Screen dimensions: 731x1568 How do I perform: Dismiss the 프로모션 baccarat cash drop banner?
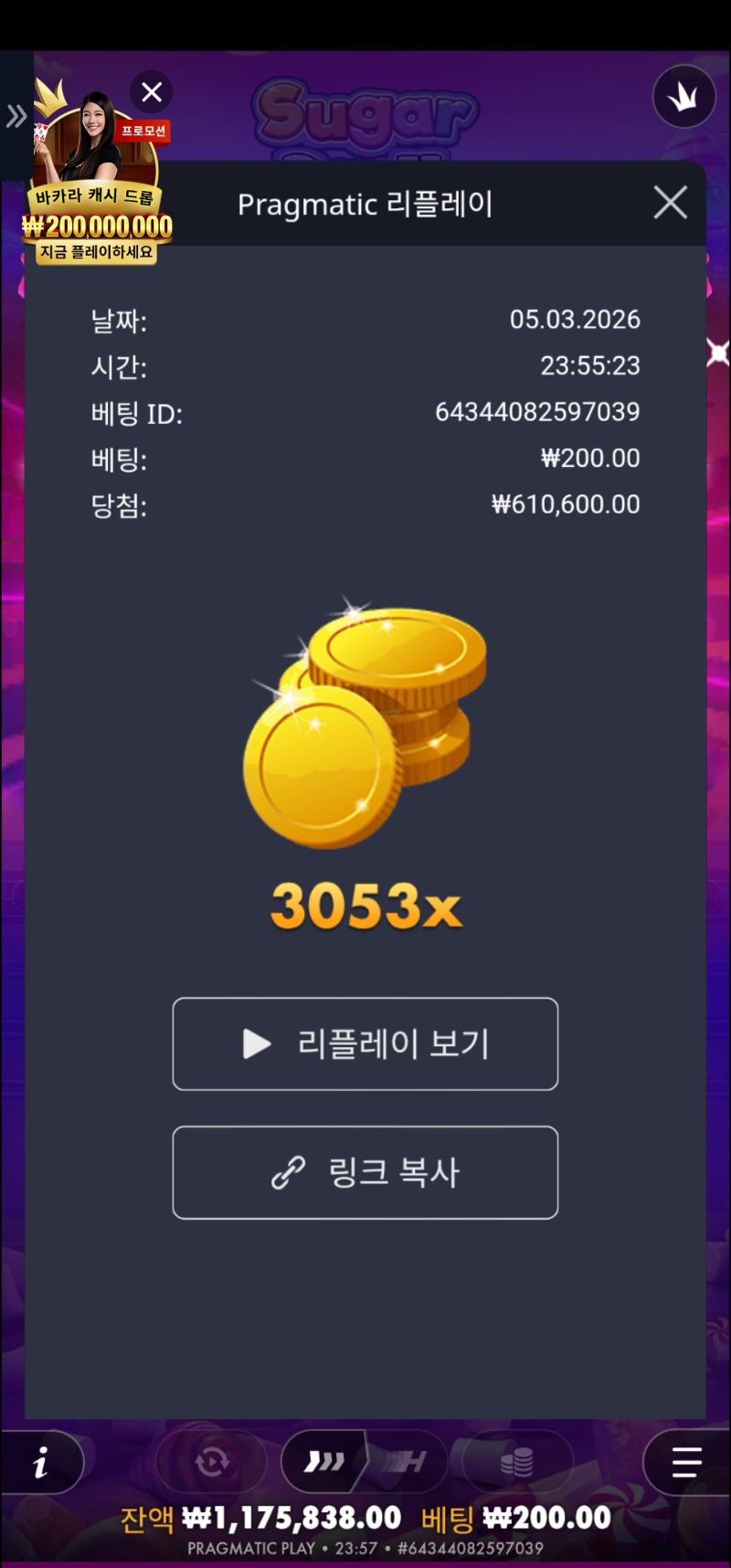pos(152,91)
